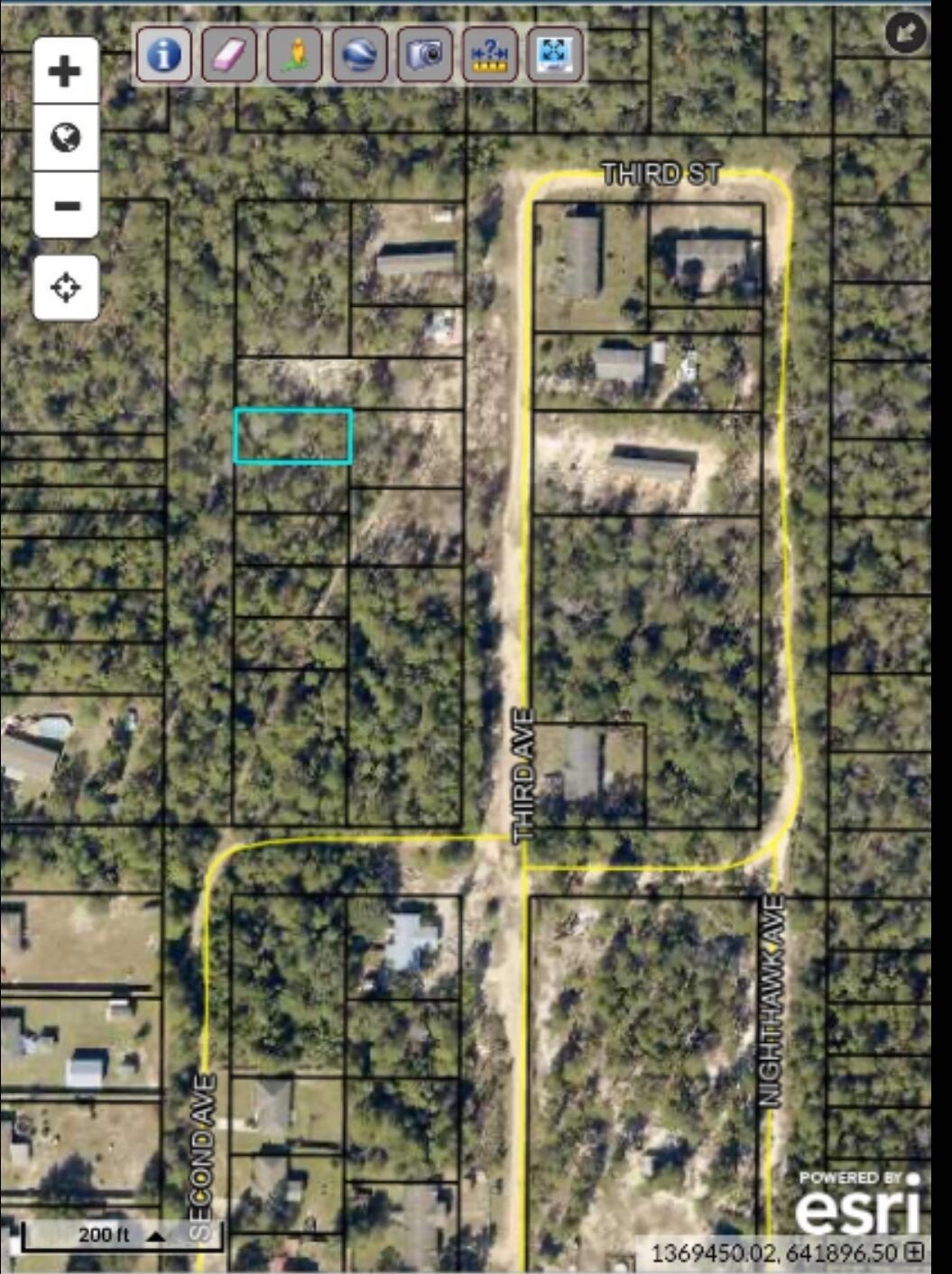Locate my position with crosshair button
Image resolution: width=952 pixels, height=1274 pixels.
tap(65, 289)
